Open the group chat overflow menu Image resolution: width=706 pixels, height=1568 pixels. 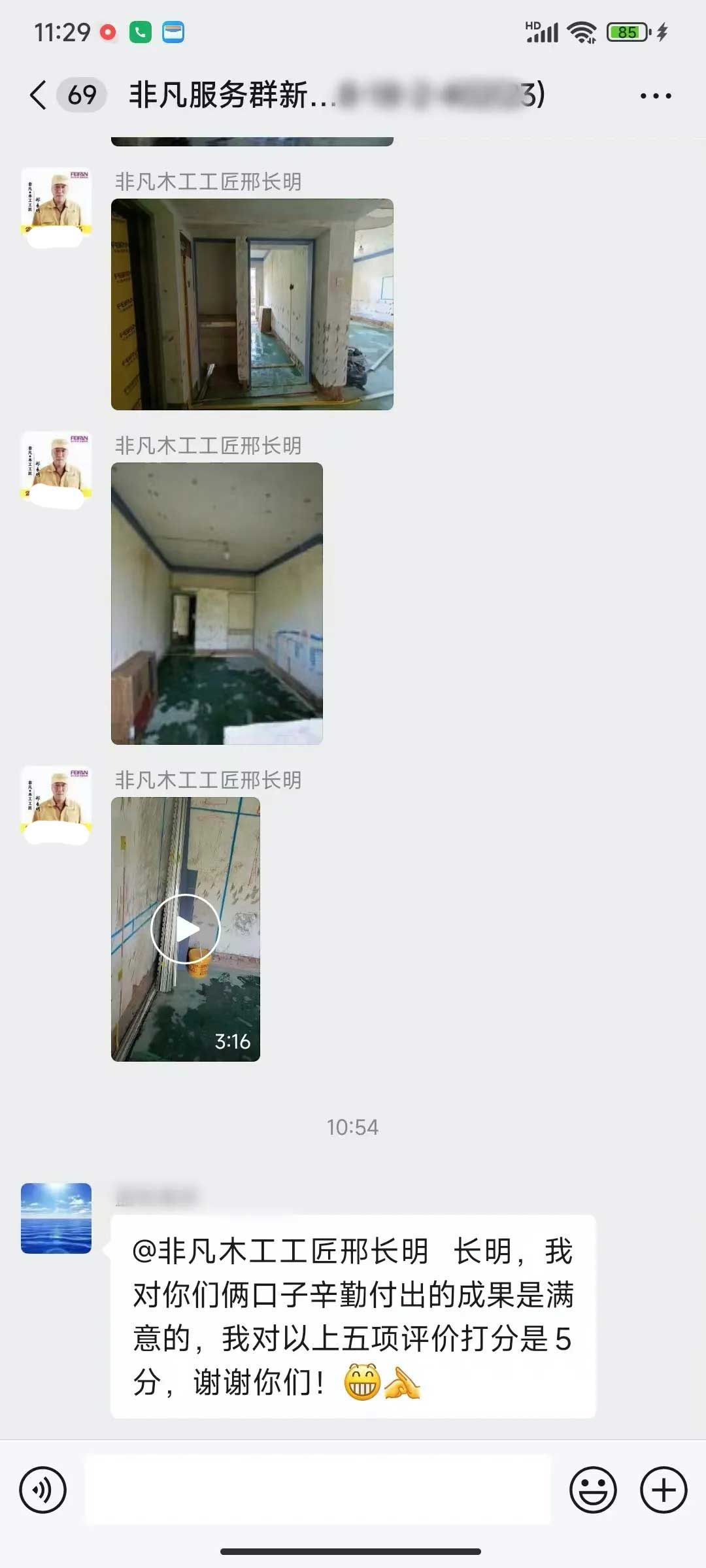click(655, 96)
